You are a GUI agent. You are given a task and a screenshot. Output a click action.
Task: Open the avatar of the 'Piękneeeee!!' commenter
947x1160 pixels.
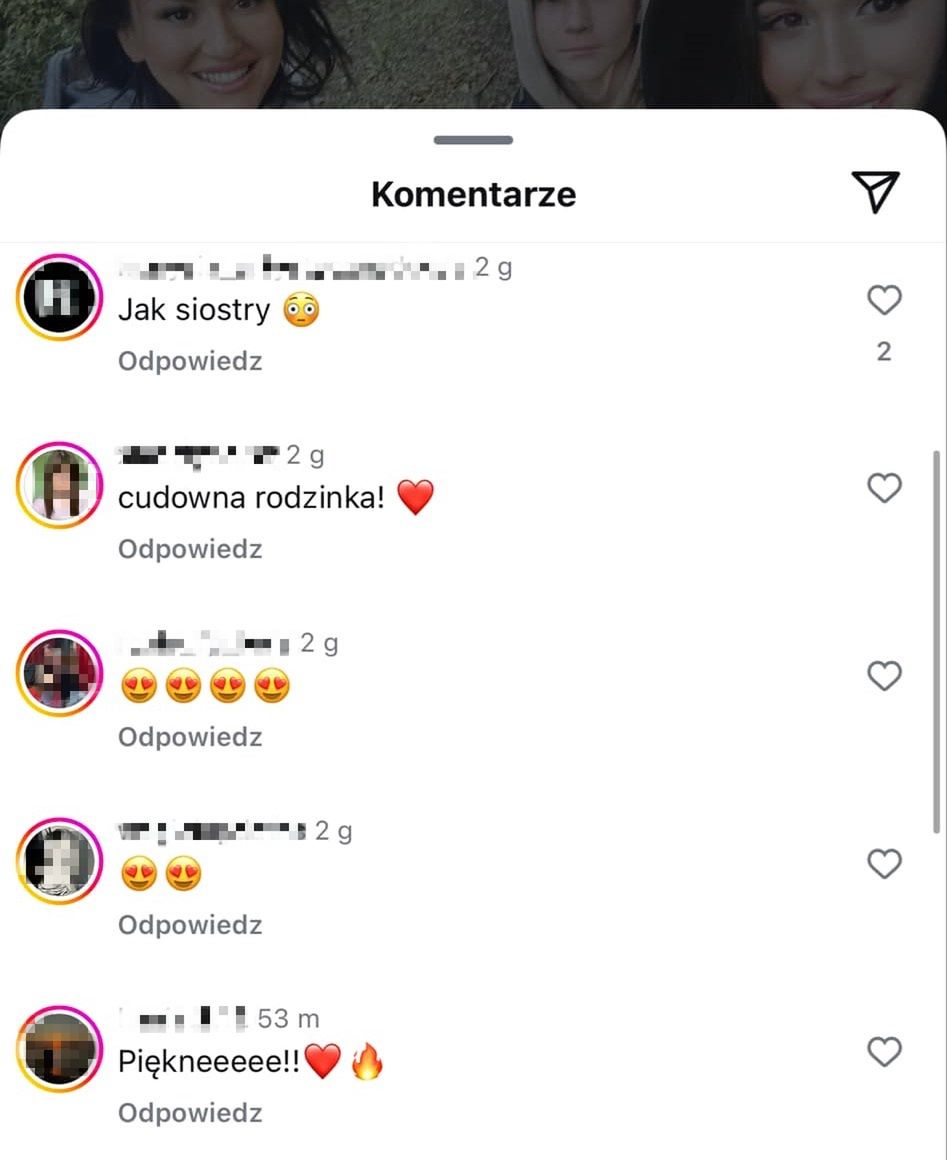60,1049
